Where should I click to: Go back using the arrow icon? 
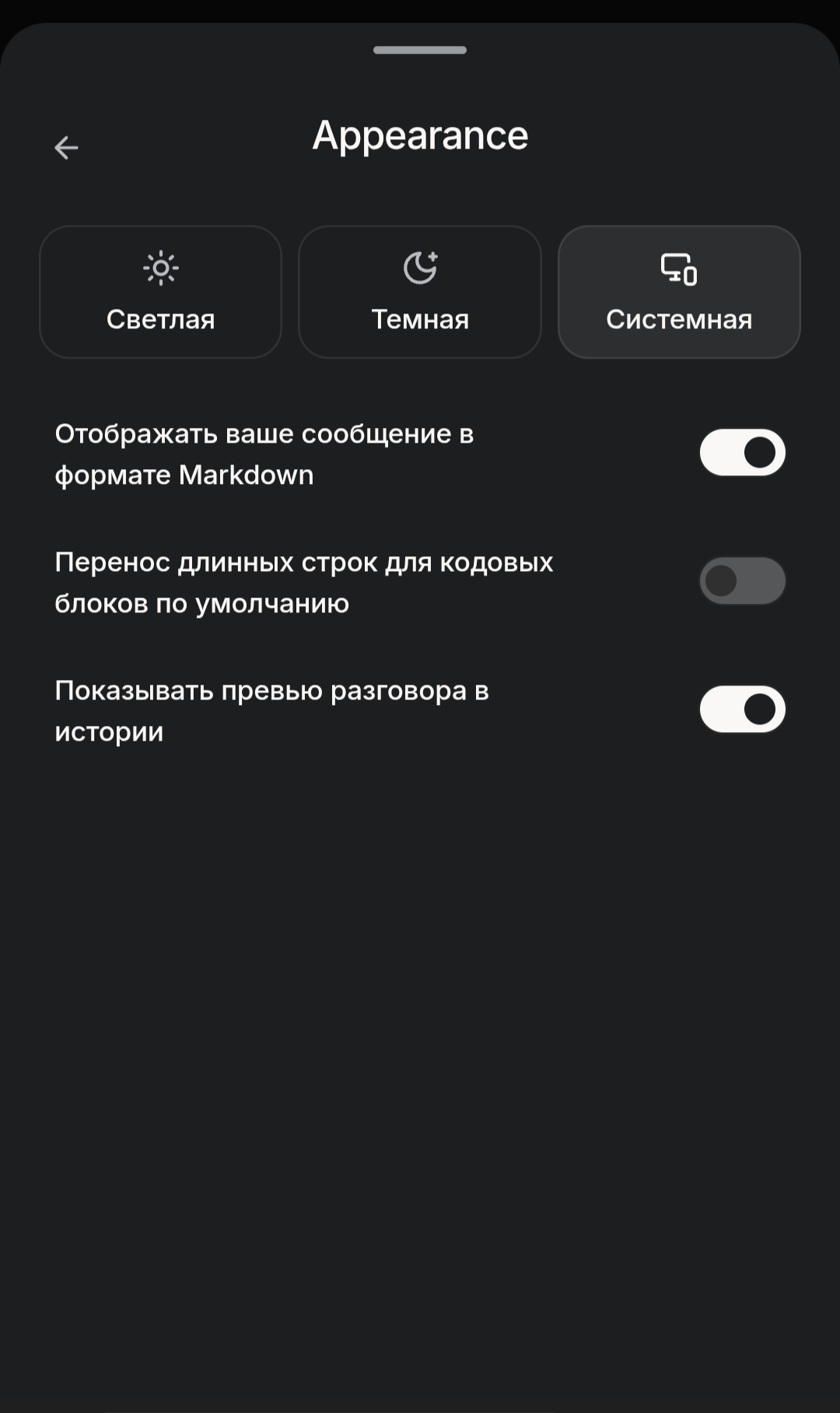pos(66,147)
